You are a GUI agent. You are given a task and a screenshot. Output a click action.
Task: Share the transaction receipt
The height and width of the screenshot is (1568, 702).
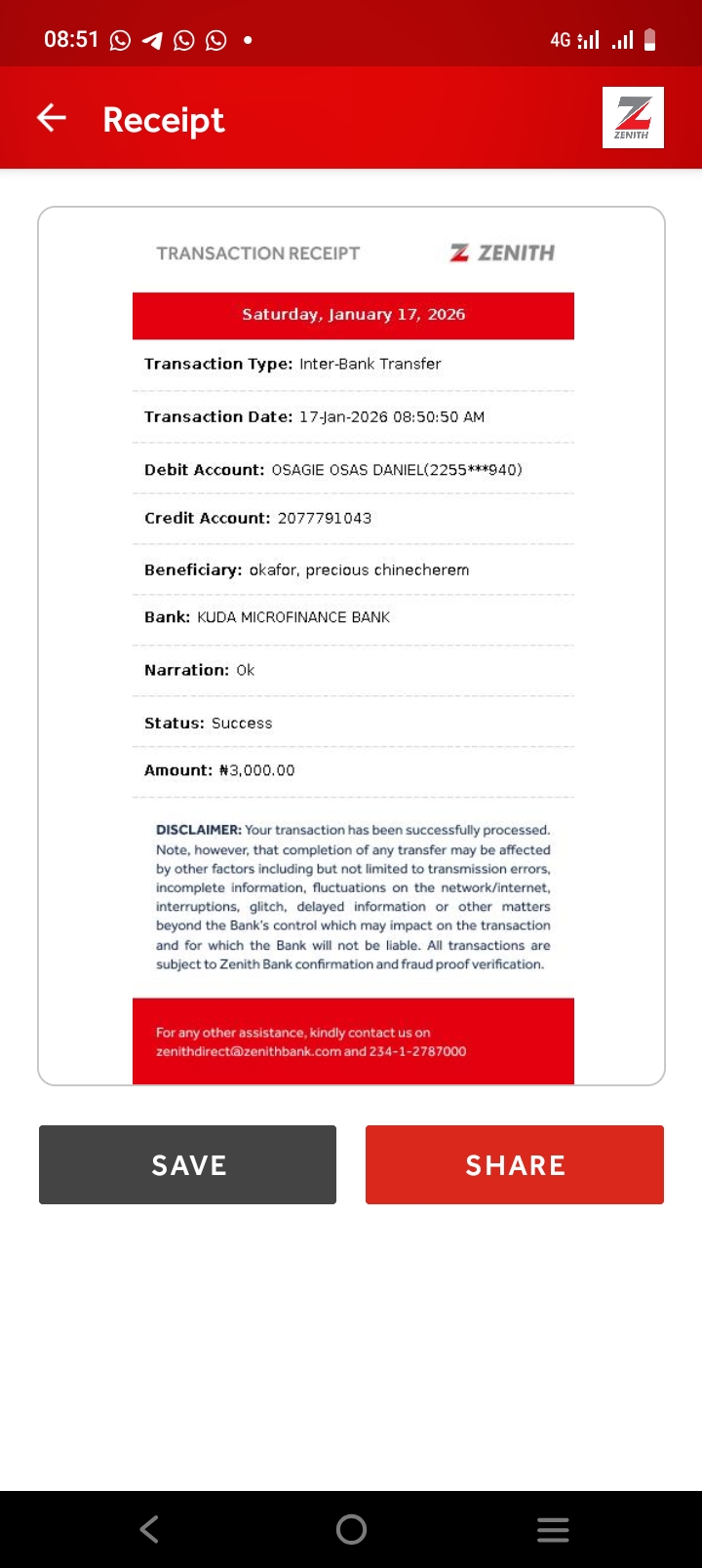pyautogui.click(x=514, y=1164)
